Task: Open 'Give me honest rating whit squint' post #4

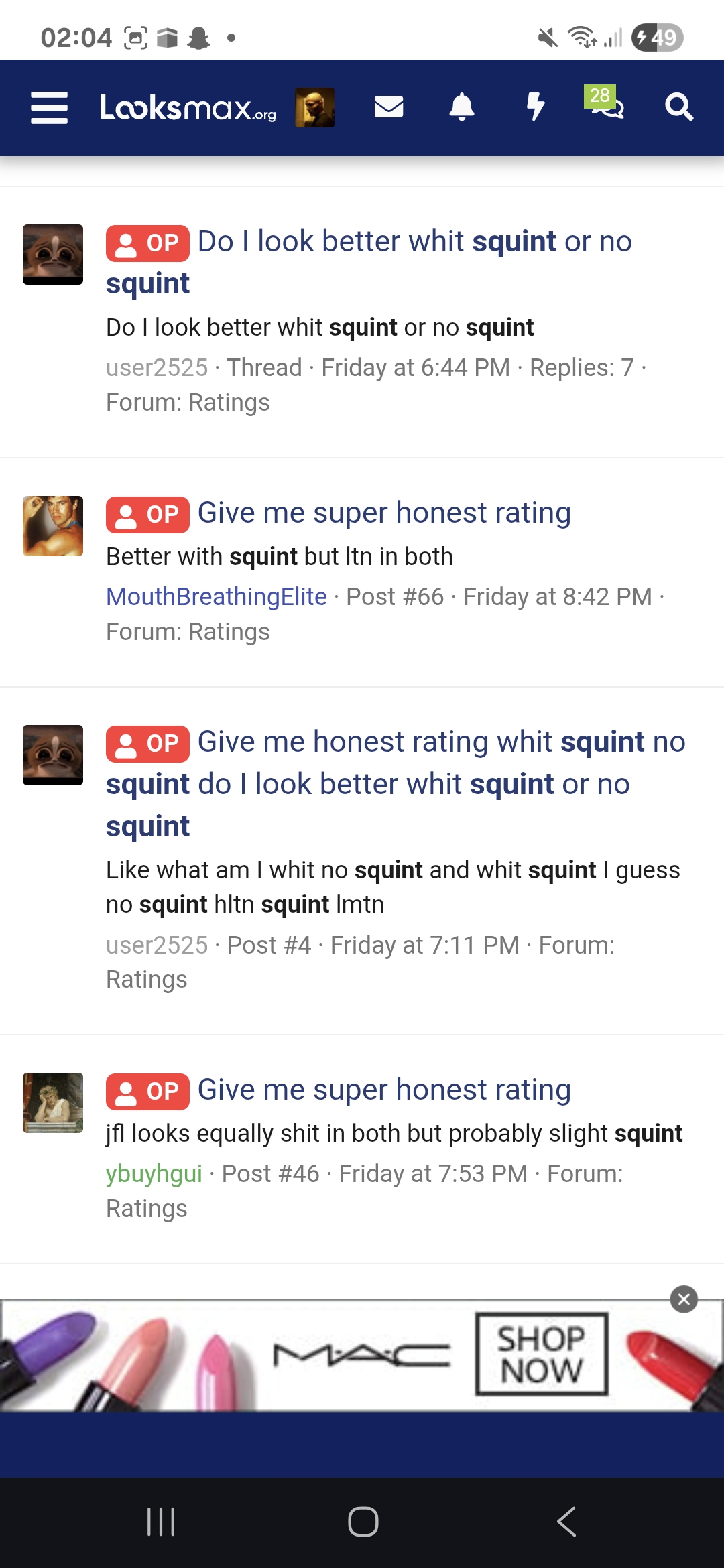Action: (441, 742)
